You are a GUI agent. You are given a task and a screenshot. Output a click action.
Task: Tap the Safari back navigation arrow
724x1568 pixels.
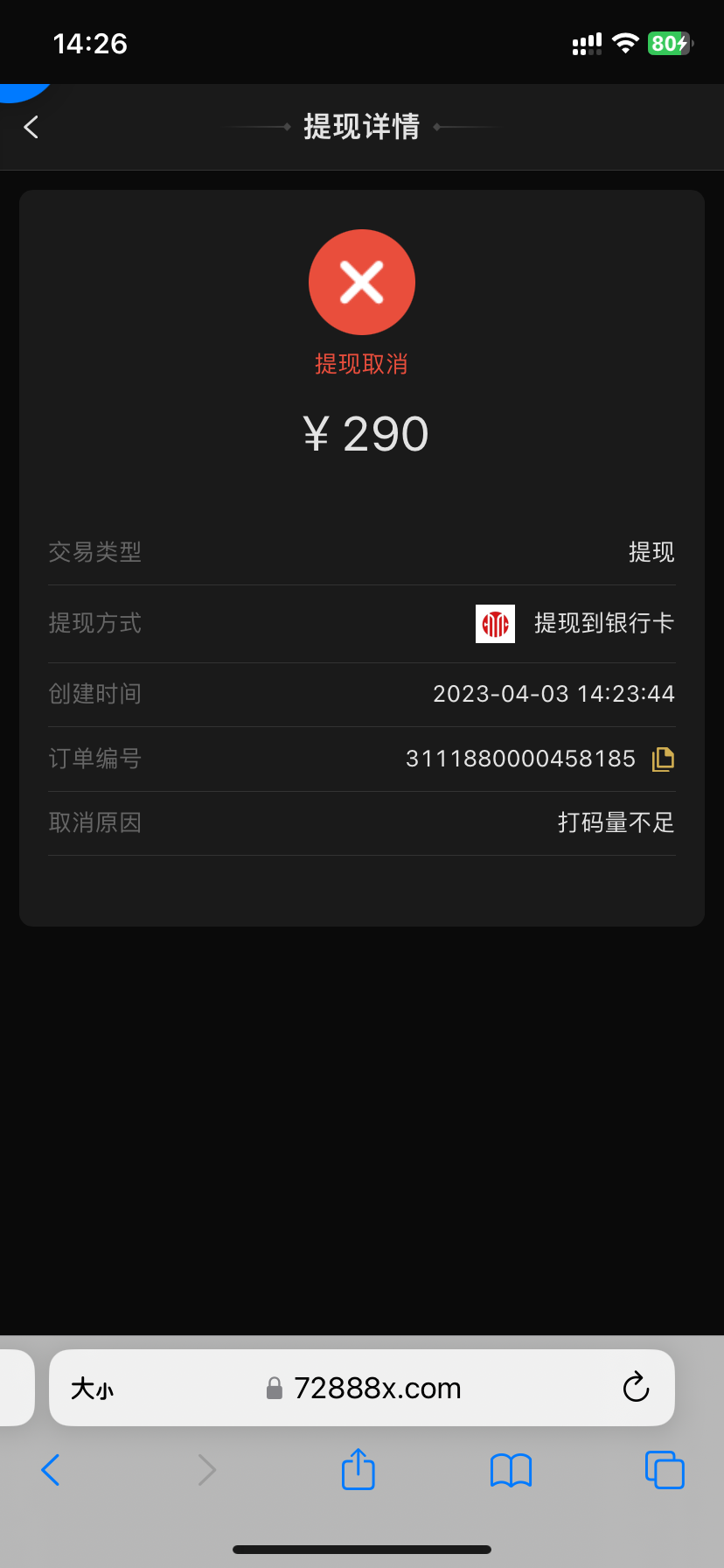50,1470
